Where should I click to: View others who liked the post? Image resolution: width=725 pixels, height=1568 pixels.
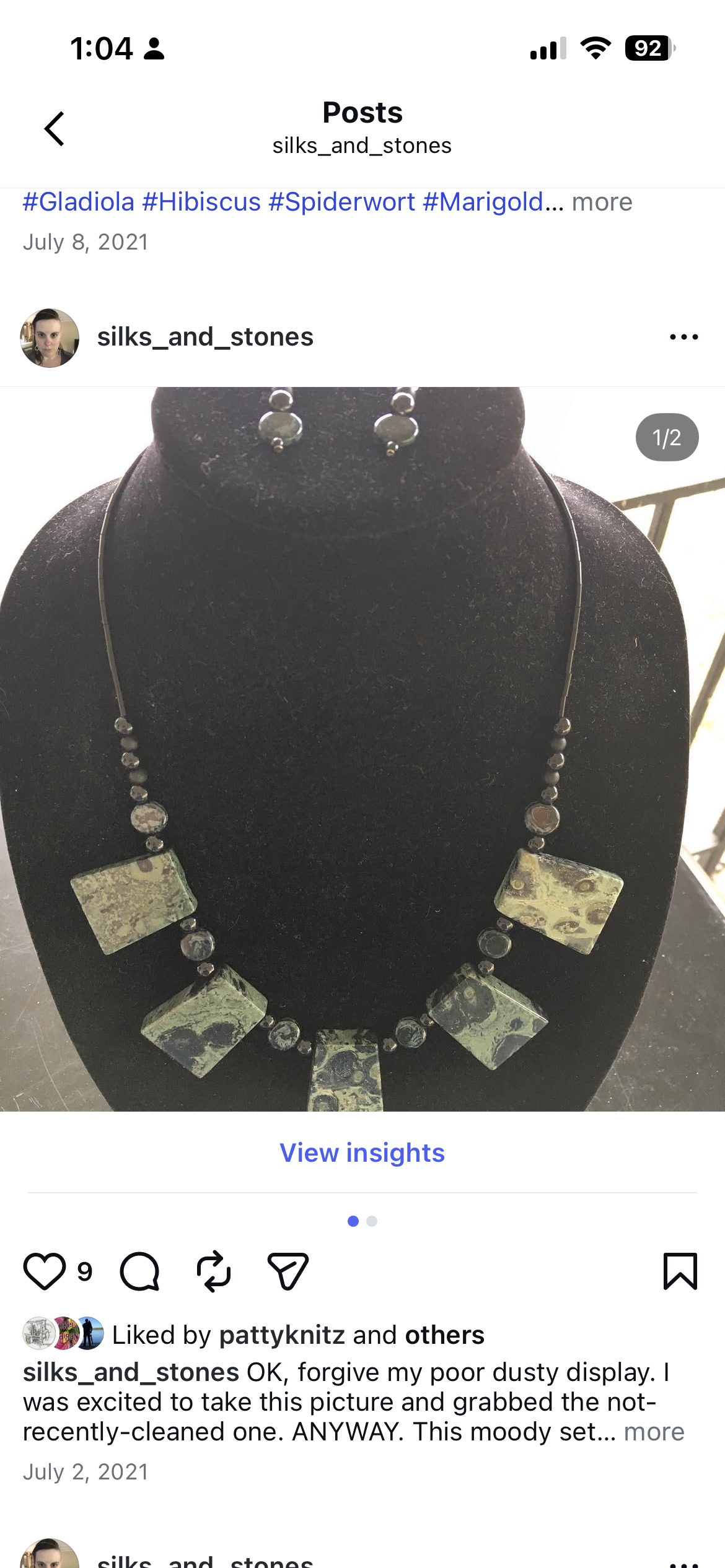click(x=445, y=1335)
